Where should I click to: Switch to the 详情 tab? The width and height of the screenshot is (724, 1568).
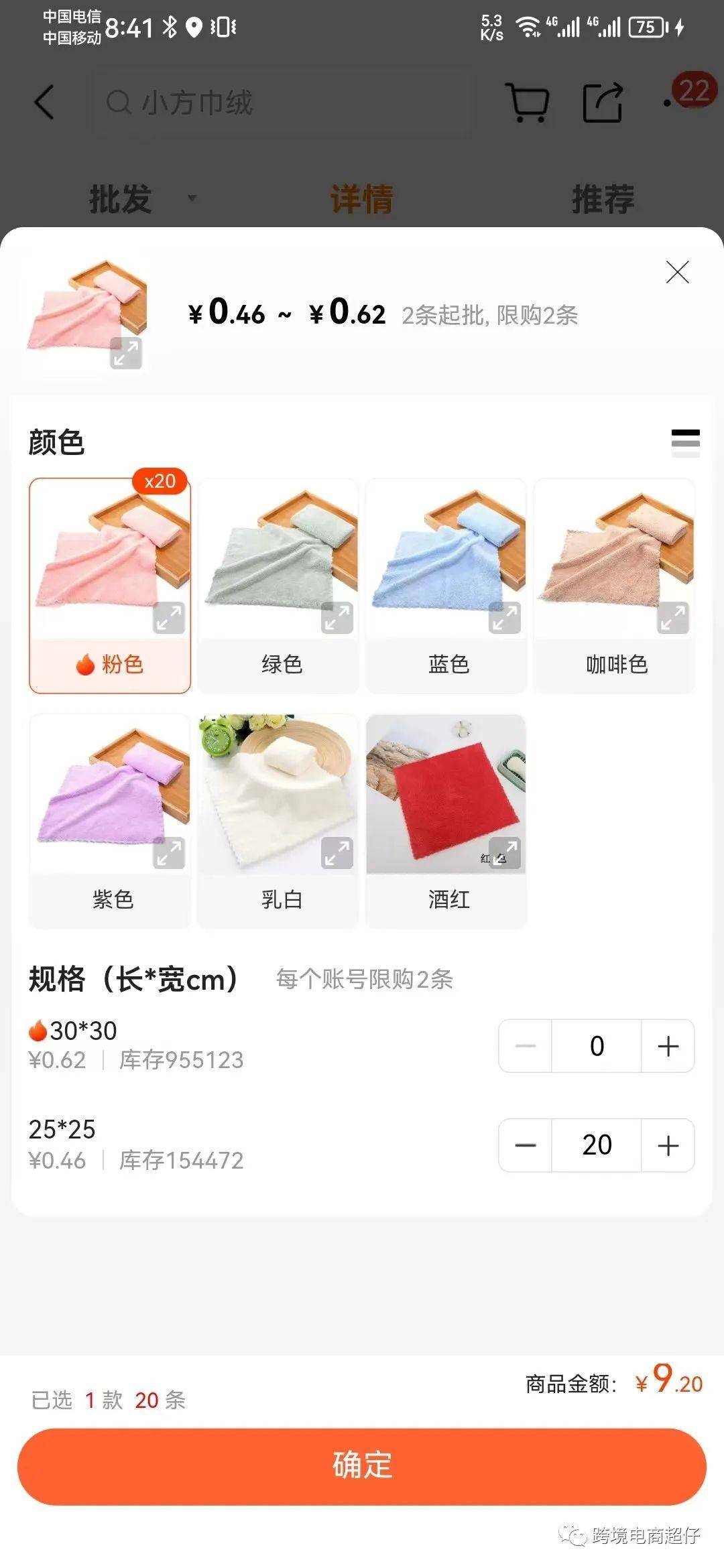(362, 198)
